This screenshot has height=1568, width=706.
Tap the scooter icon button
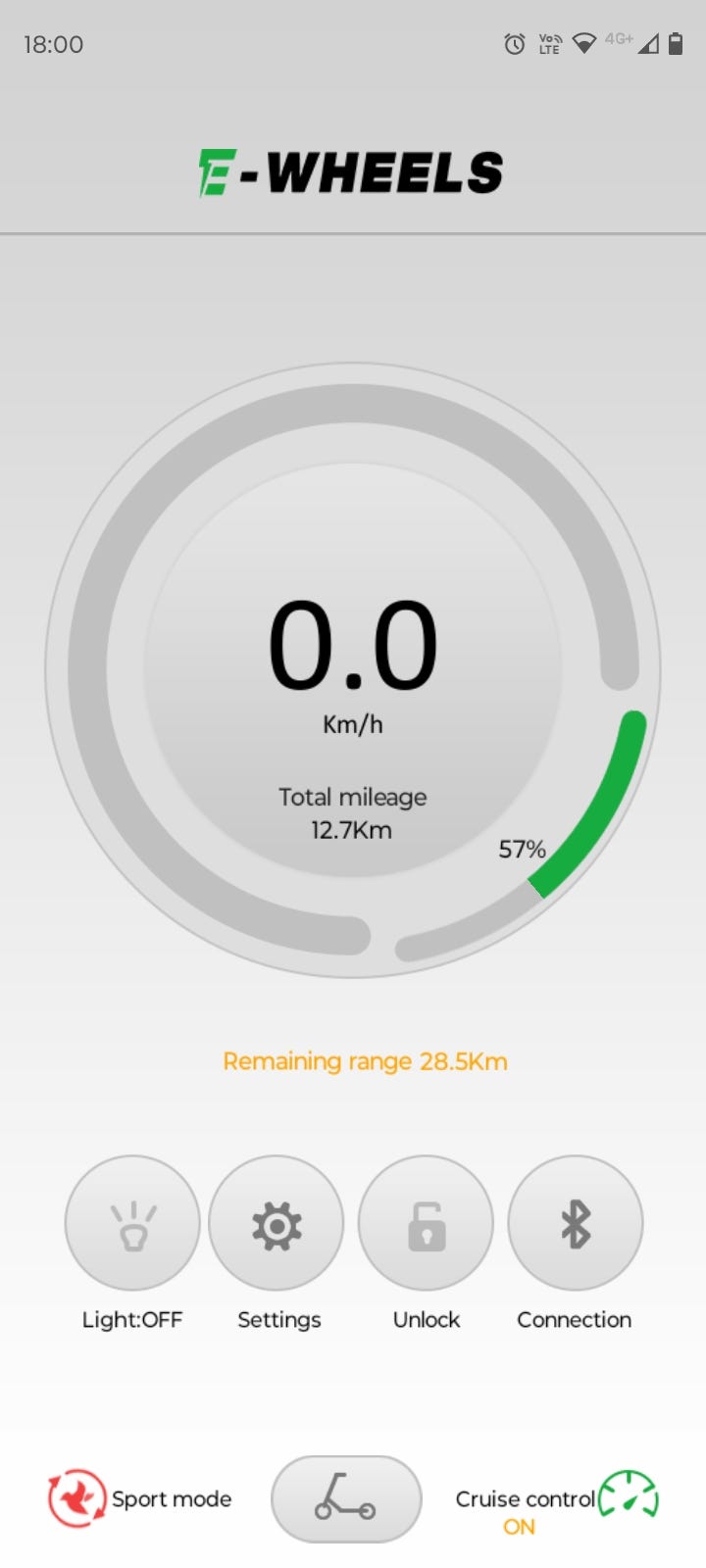point(346,1498)
